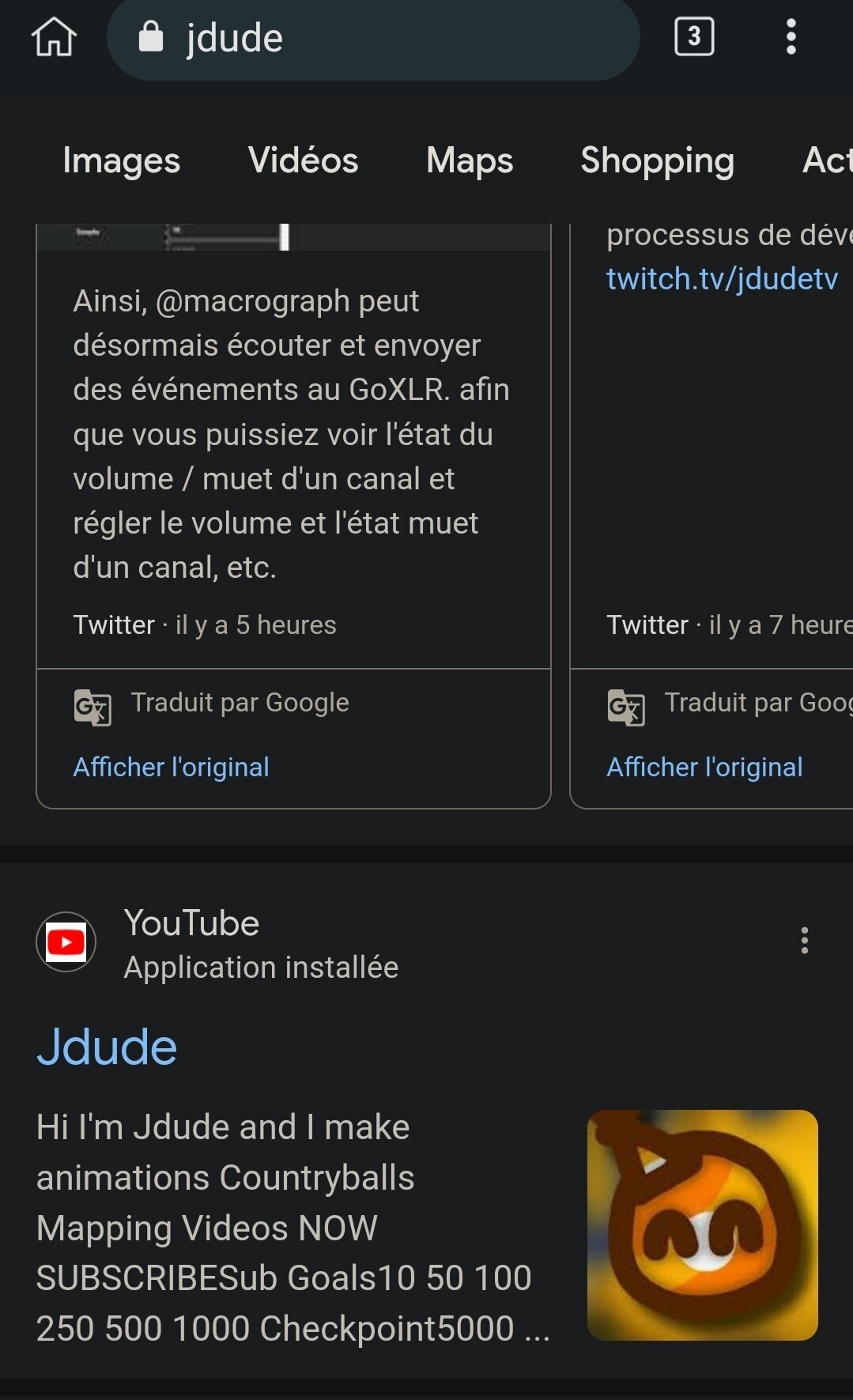Open the browser overflow menu
This screenshot has height=1400, width=853.
791,37
